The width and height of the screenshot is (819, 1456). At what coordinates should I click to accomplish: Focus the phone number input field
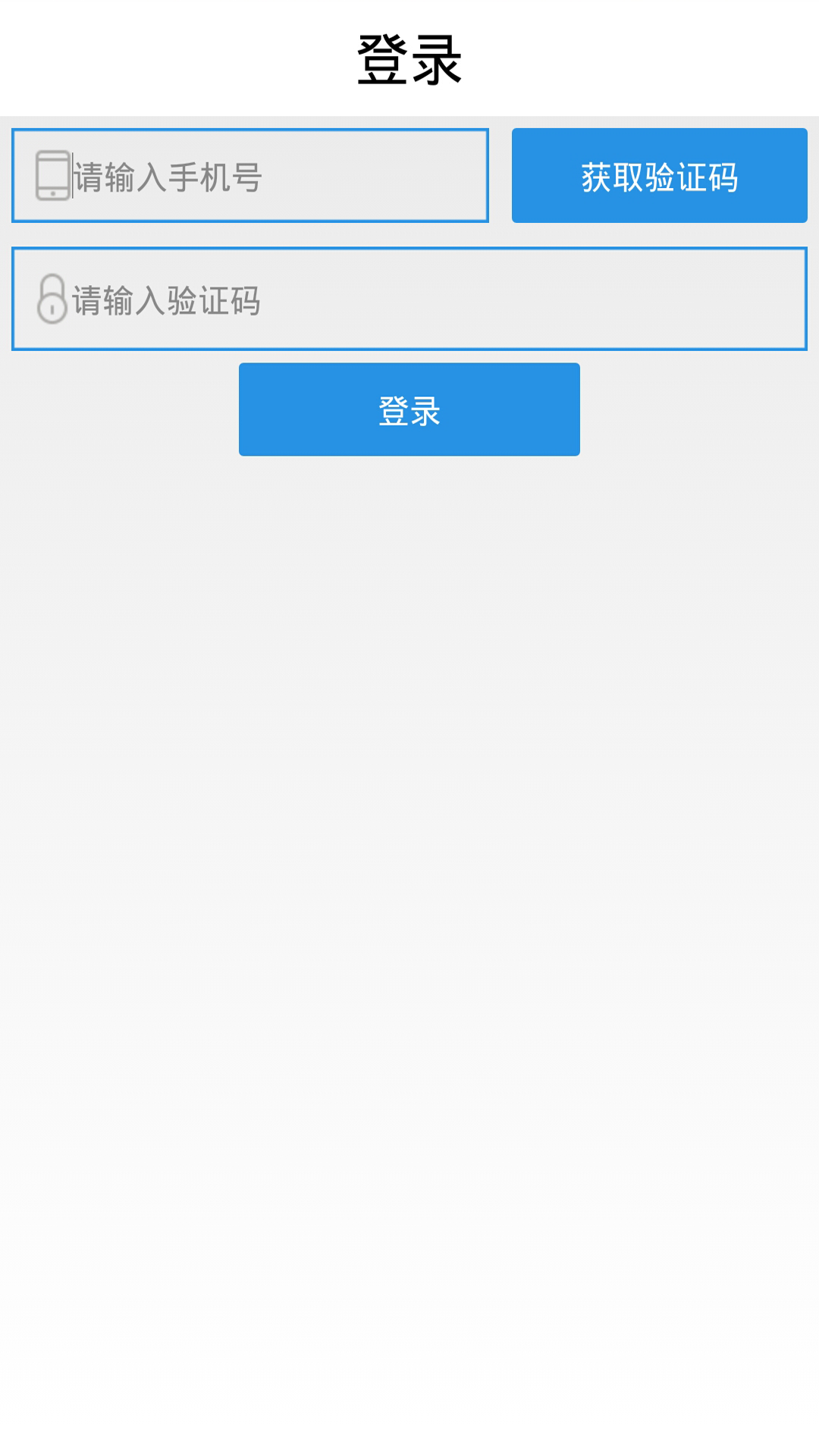tap(273, 176)
